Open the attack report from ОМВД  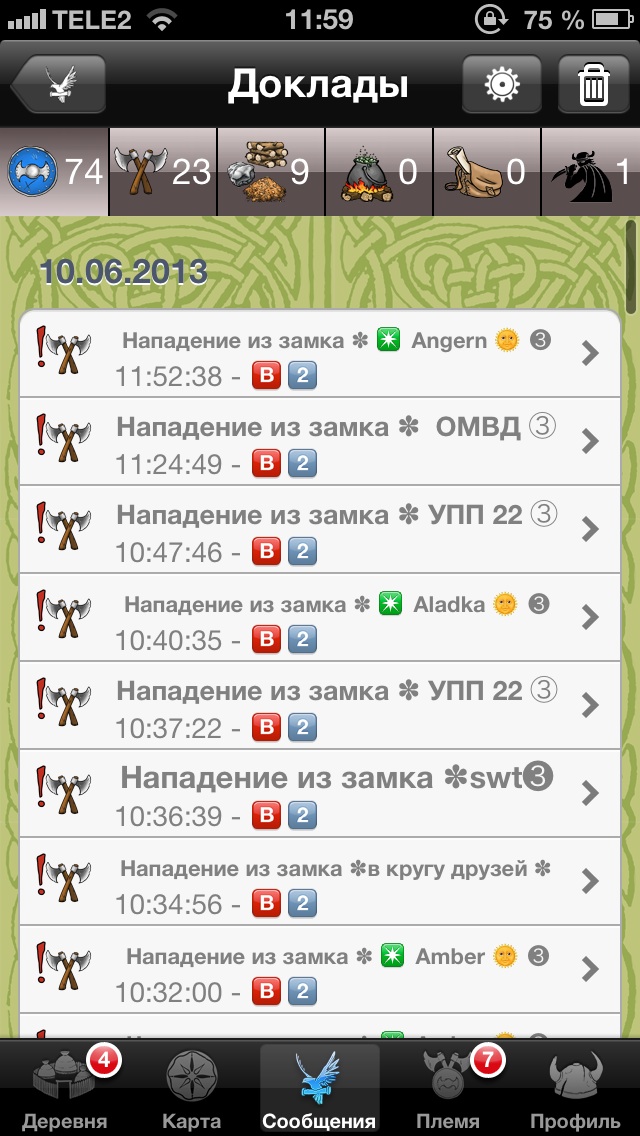click(x=320, y=442)
